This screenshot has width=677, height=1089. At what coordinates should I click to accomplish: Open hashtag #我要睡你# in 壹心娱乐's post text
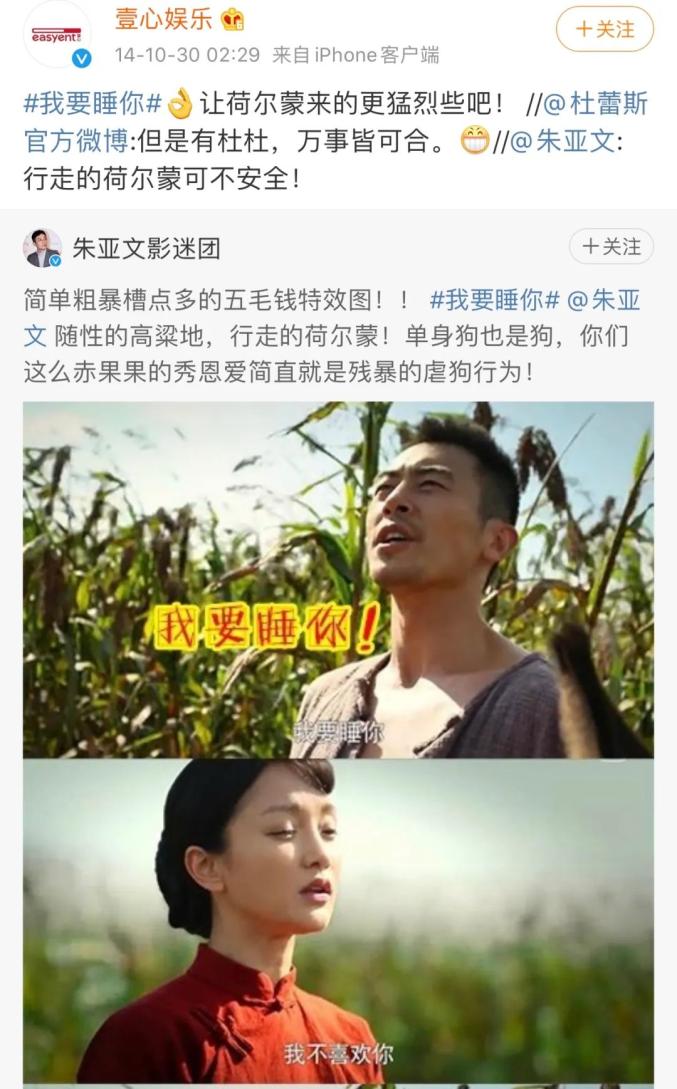point(92,104)
